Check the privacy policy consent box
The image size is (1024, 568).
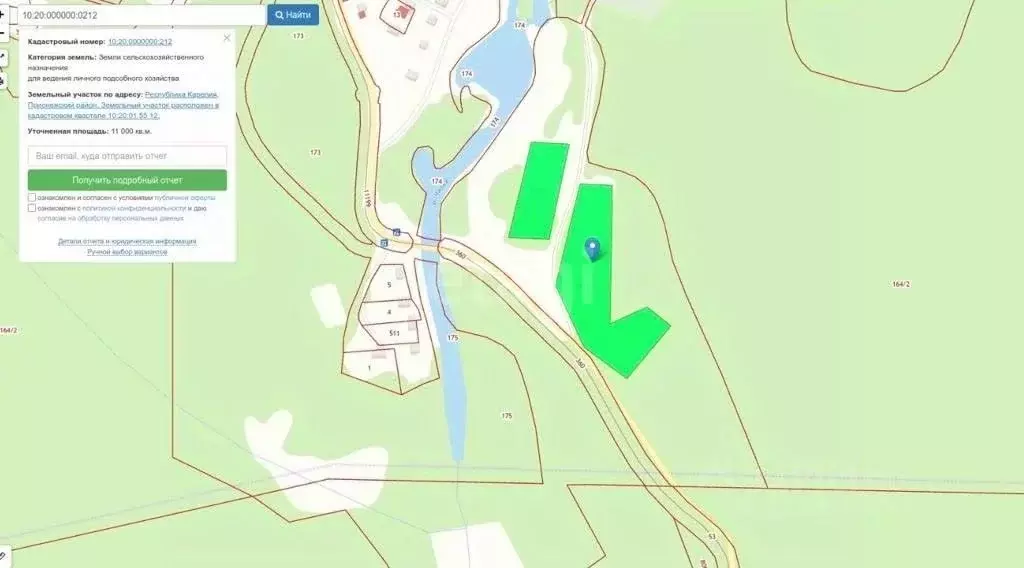(32, 208)
